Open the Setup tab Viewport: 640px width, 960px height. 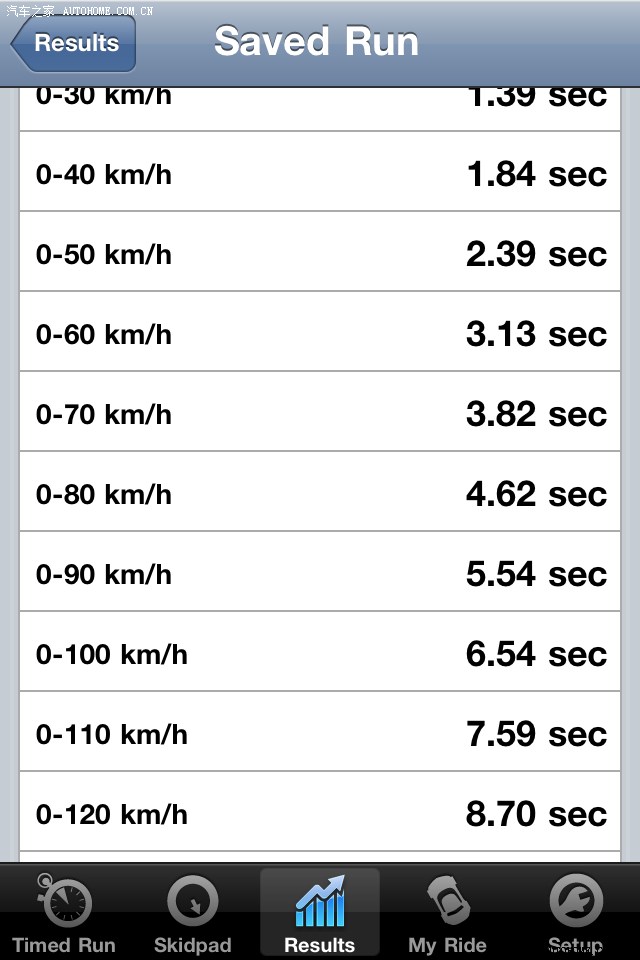click(x=575, y=913)
